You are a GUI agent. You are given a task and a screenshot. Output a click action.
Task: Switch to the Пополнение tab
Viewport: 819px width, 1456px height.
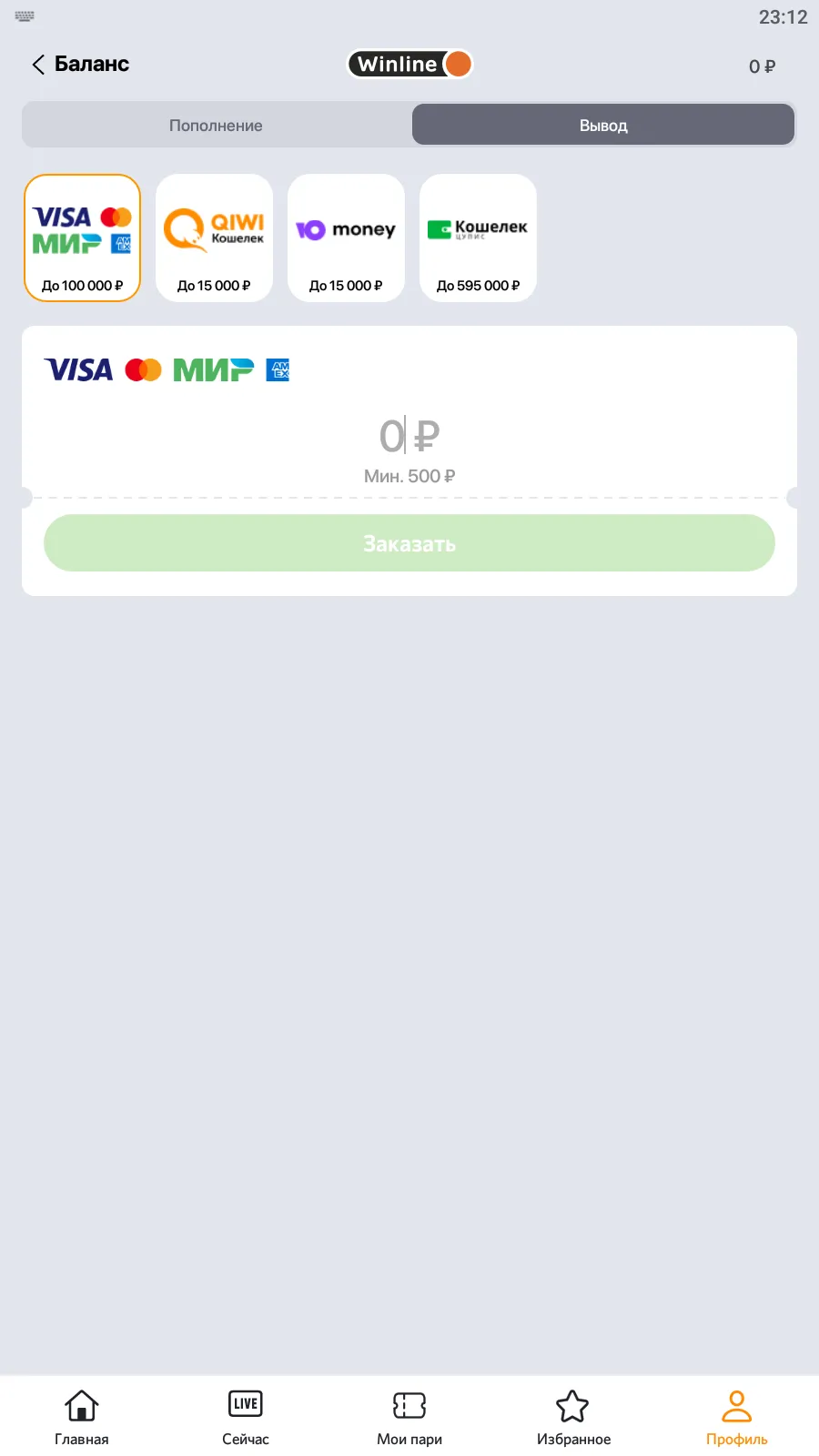point(217,125)
